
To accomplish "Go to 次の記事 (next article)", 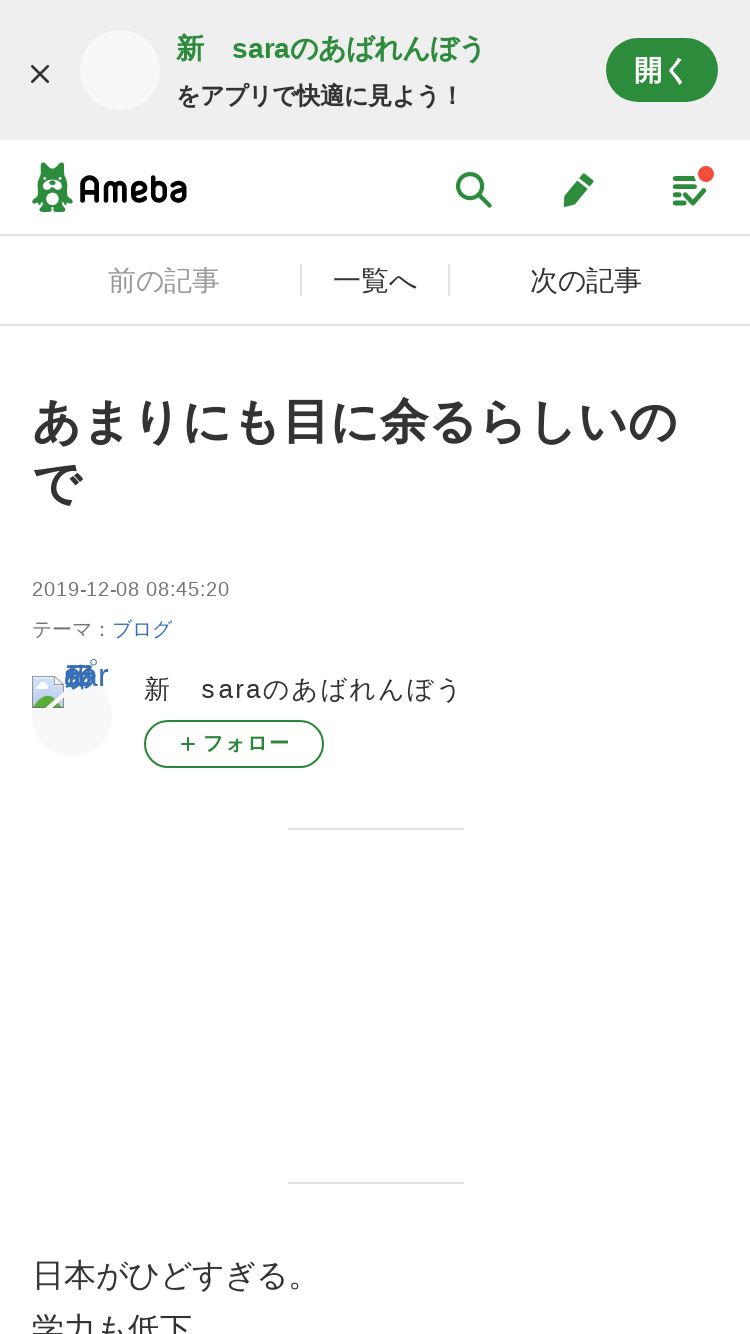I will 585,281.
